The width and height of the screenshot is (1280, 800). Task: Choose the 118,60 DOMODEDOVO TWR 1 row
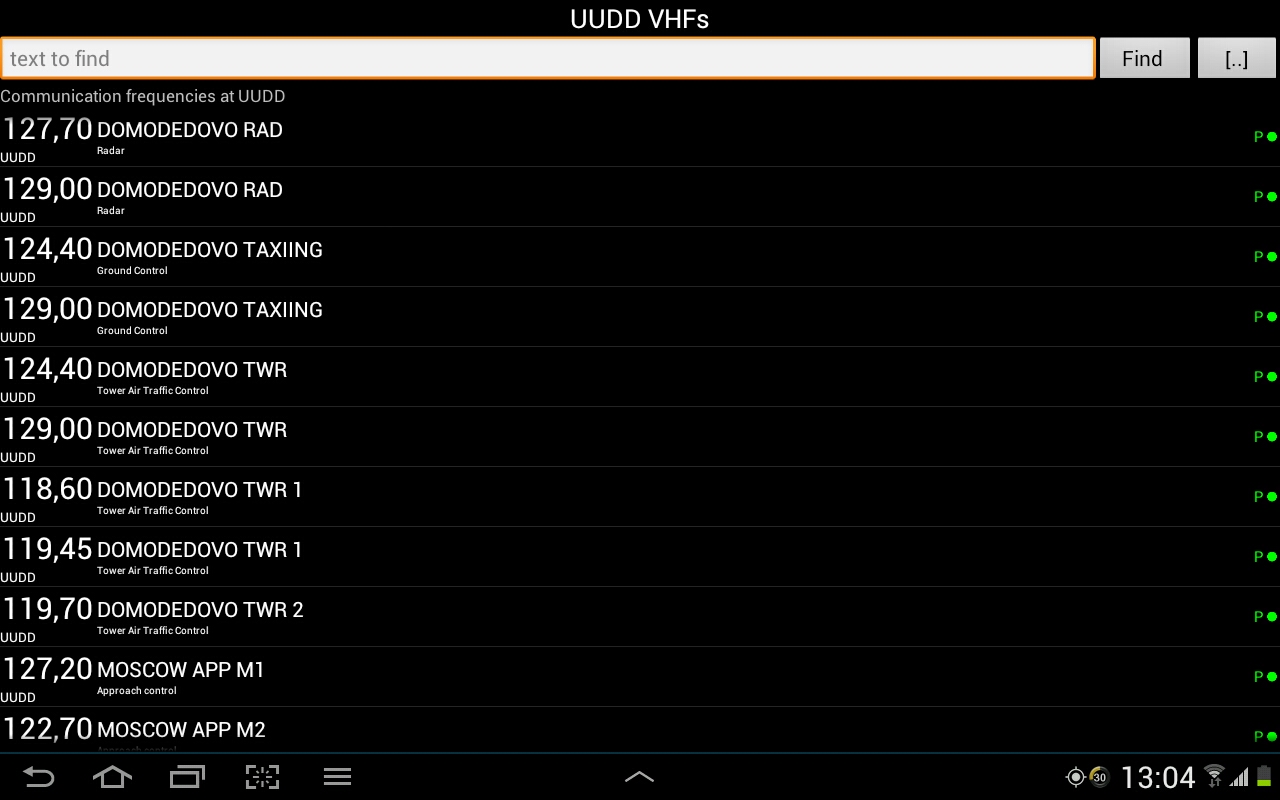(x=640, y=497)
